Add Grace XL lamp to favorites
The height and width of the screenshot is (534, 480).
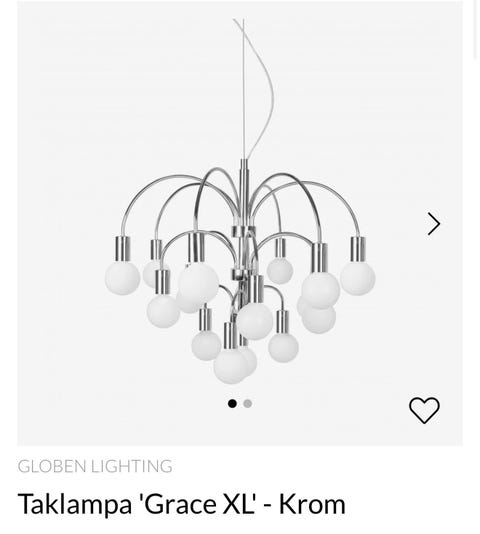(x=424, y=410)
